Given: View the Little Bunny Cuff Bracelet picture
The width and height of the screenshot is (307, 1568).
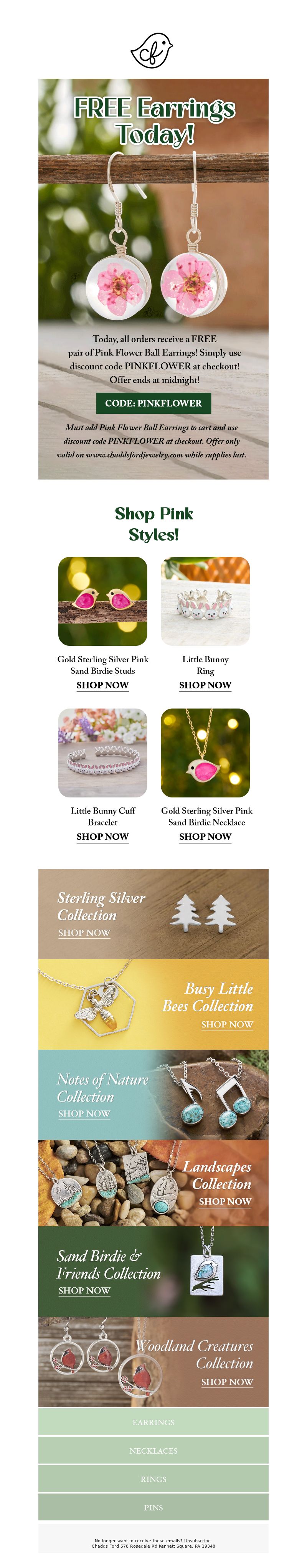Looking at the screenshot, I should click(102, 753).
